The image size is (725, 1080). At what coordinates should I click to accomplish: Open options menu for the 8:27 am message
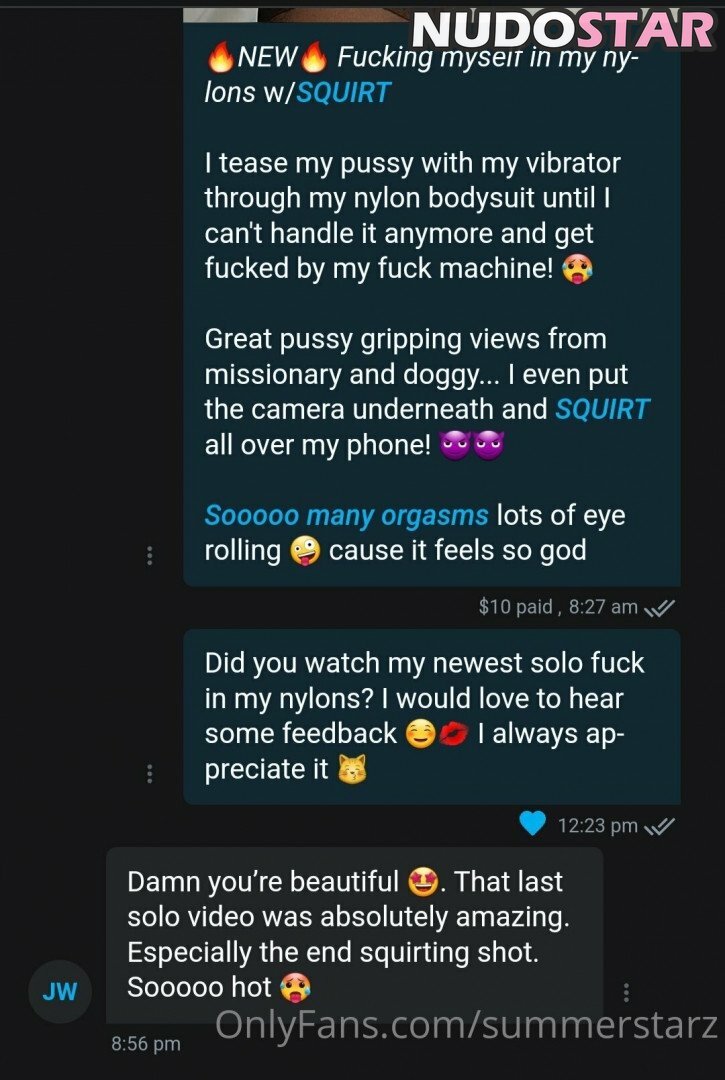150,556
